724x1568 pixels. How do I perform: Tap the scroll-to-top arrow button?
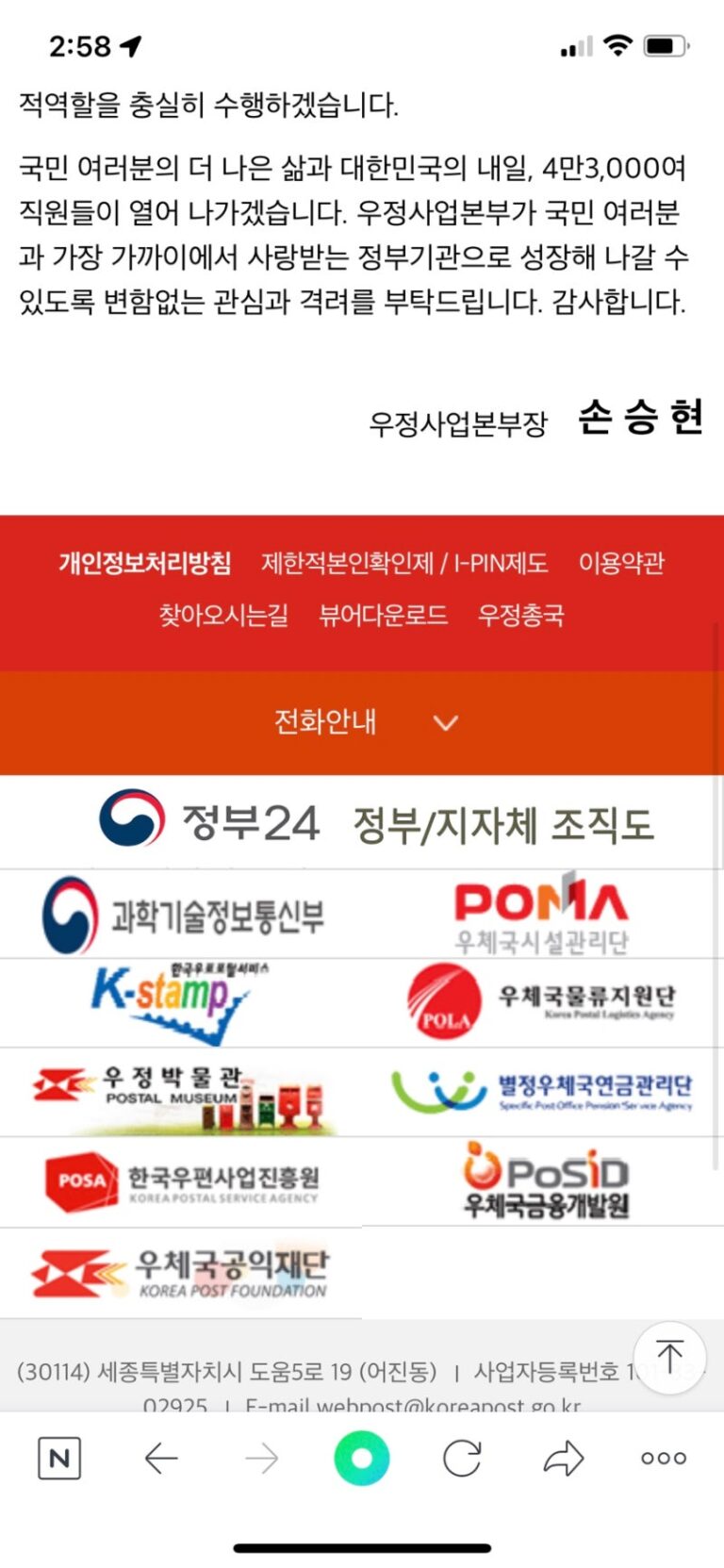[669, 1358]
